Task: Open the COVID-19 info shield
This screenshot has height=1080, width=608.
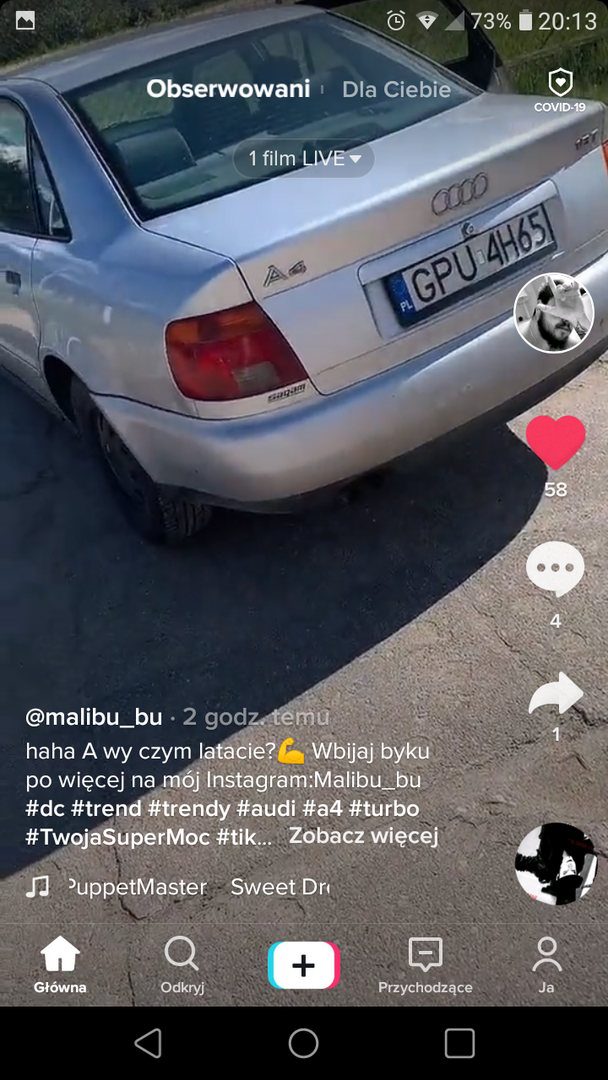Action: 560,90
